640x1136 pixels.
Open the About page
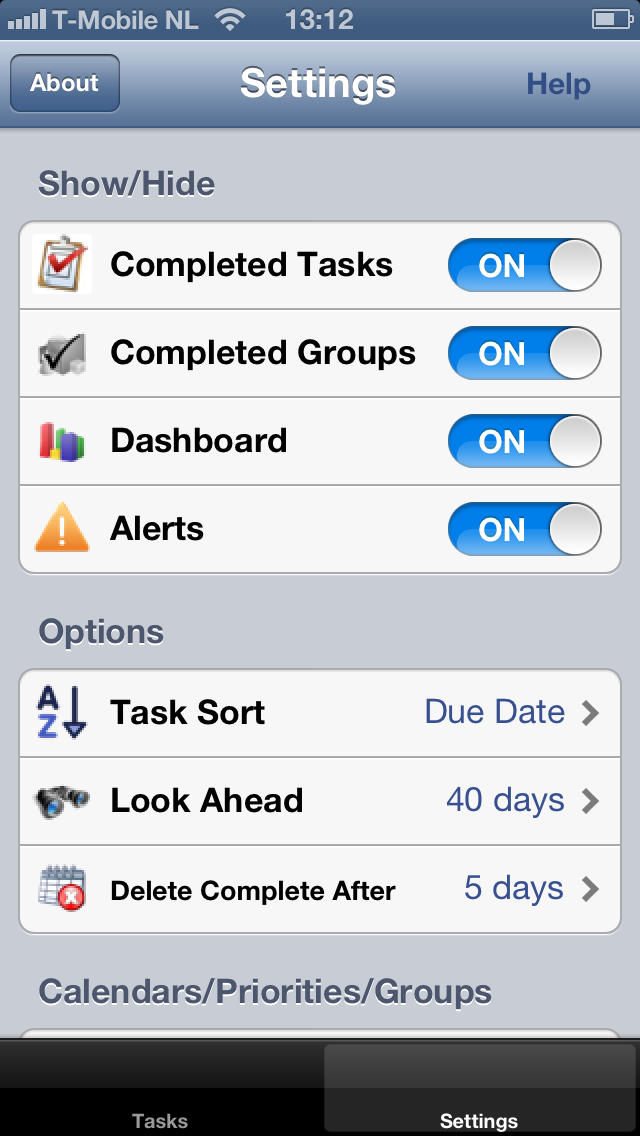[x=65, y=83]
